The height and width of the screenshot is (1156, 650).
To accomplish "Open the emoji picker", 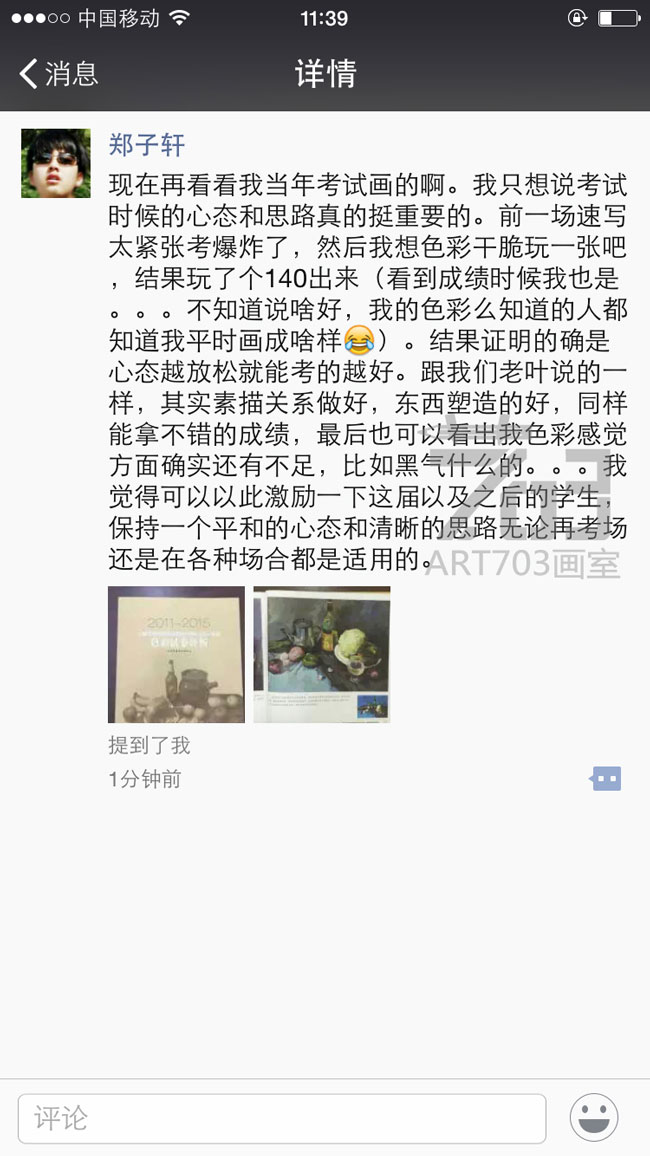I will pos(594,1118).
